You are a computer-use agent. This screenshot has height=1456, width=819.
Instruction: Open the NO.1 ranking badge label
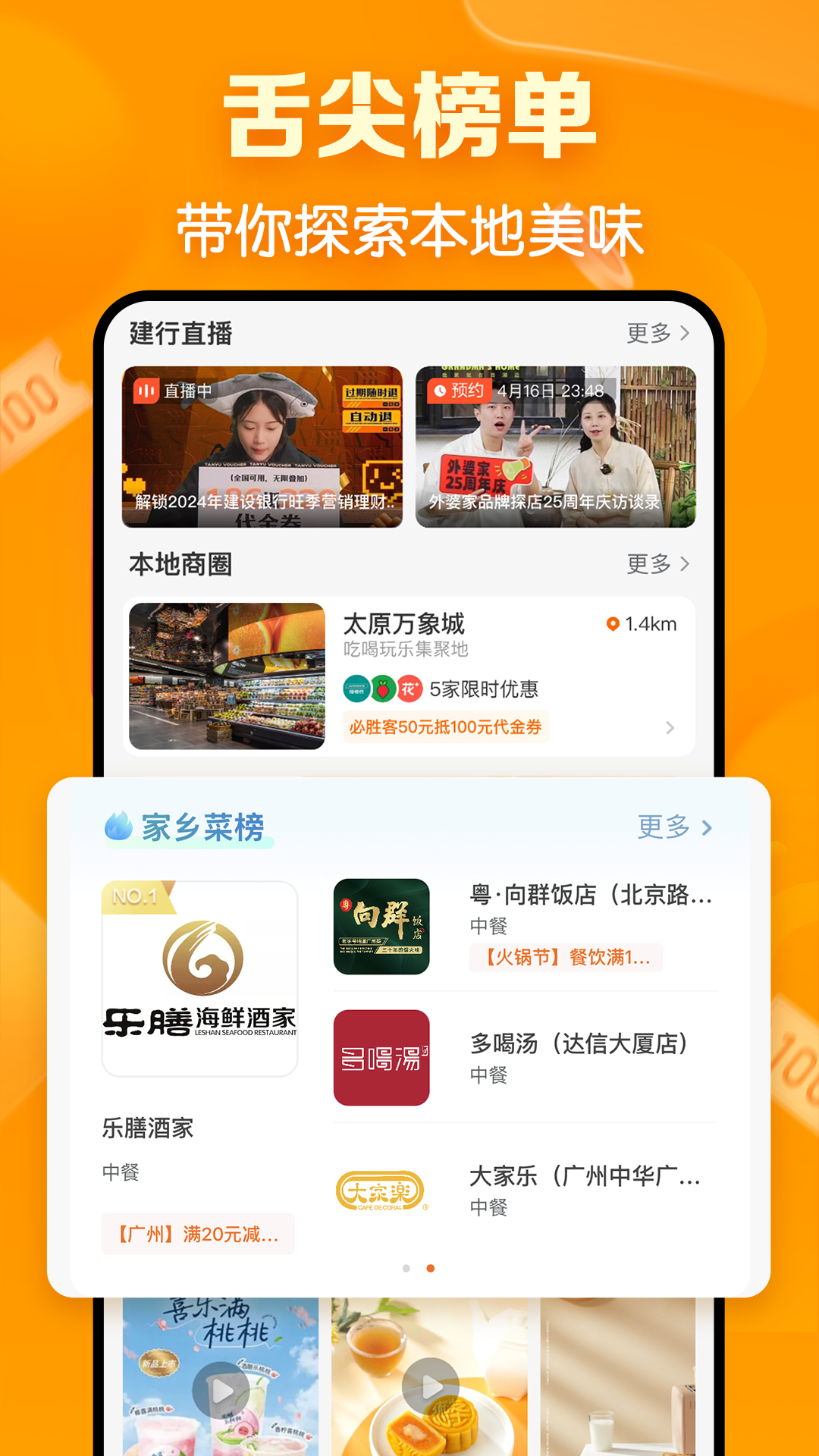pyautogui.click(x=134, y=895)
